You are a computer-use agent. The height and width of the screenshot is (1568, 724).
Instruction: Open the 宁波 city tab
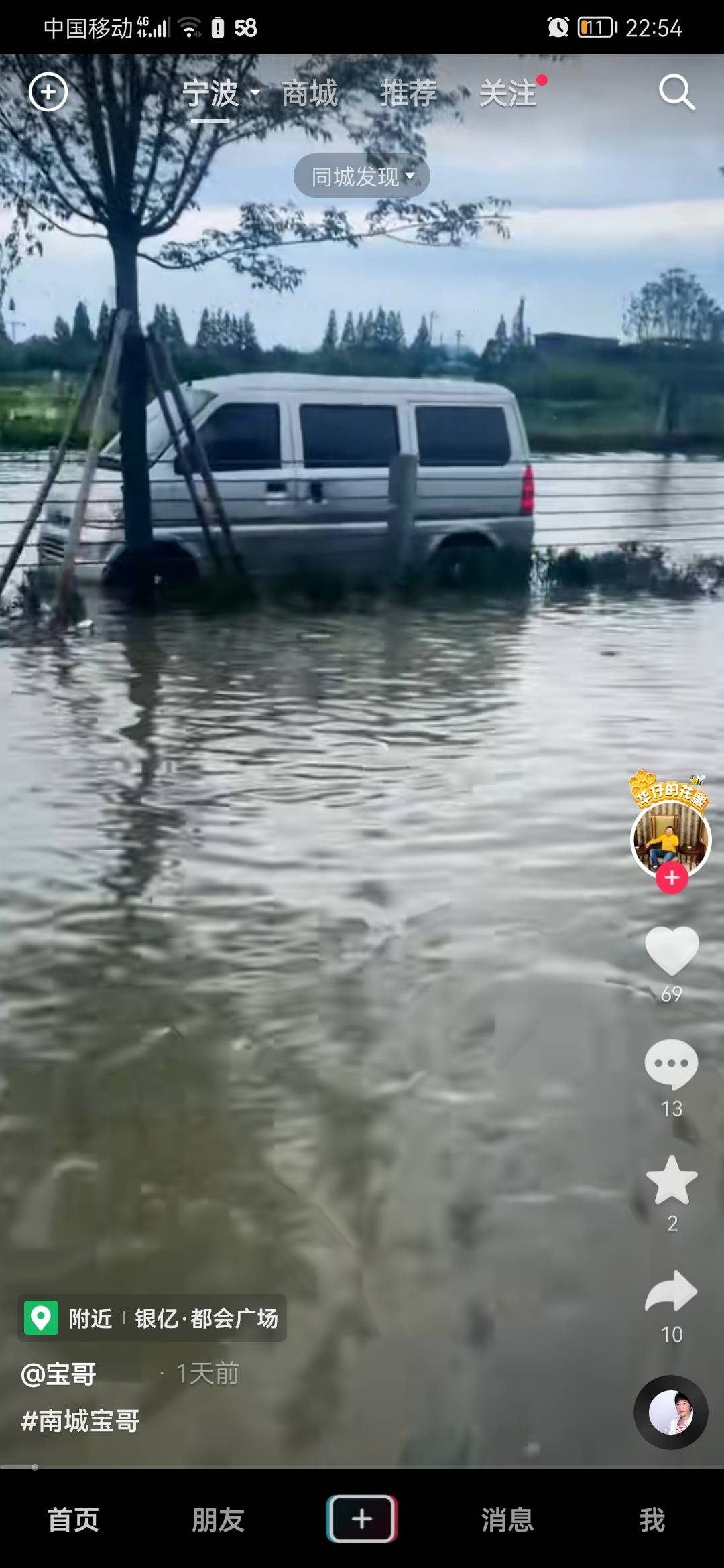click(x=210, y=93)
